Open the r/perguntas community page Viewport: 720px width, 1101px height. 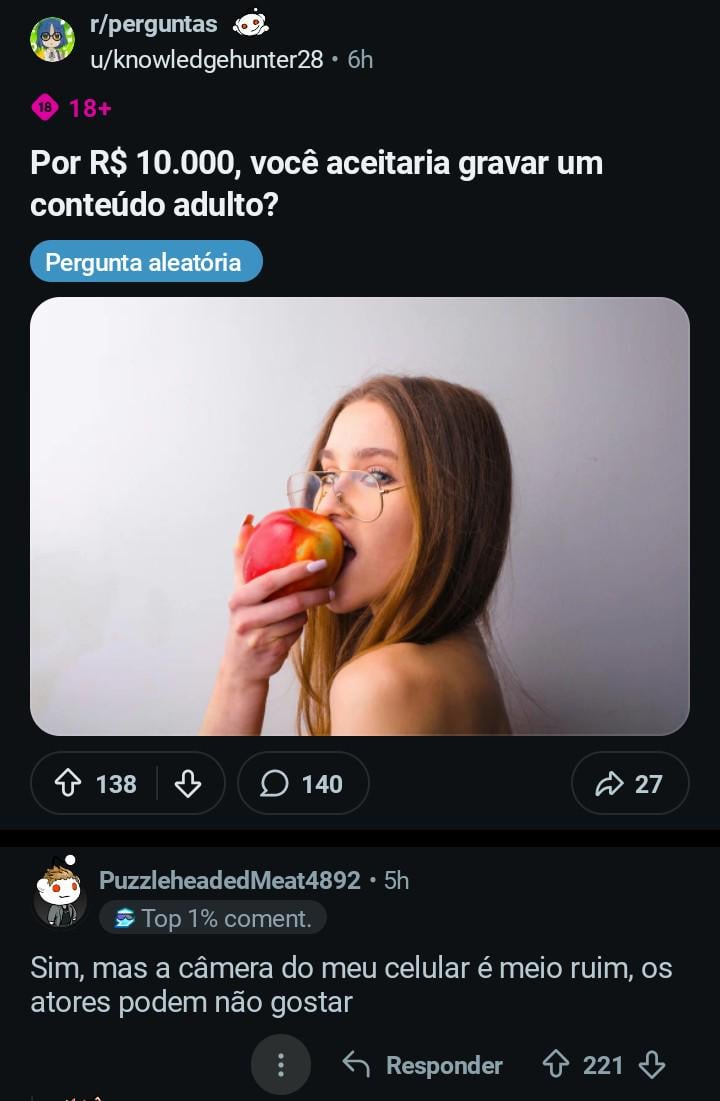coord(153,24)
